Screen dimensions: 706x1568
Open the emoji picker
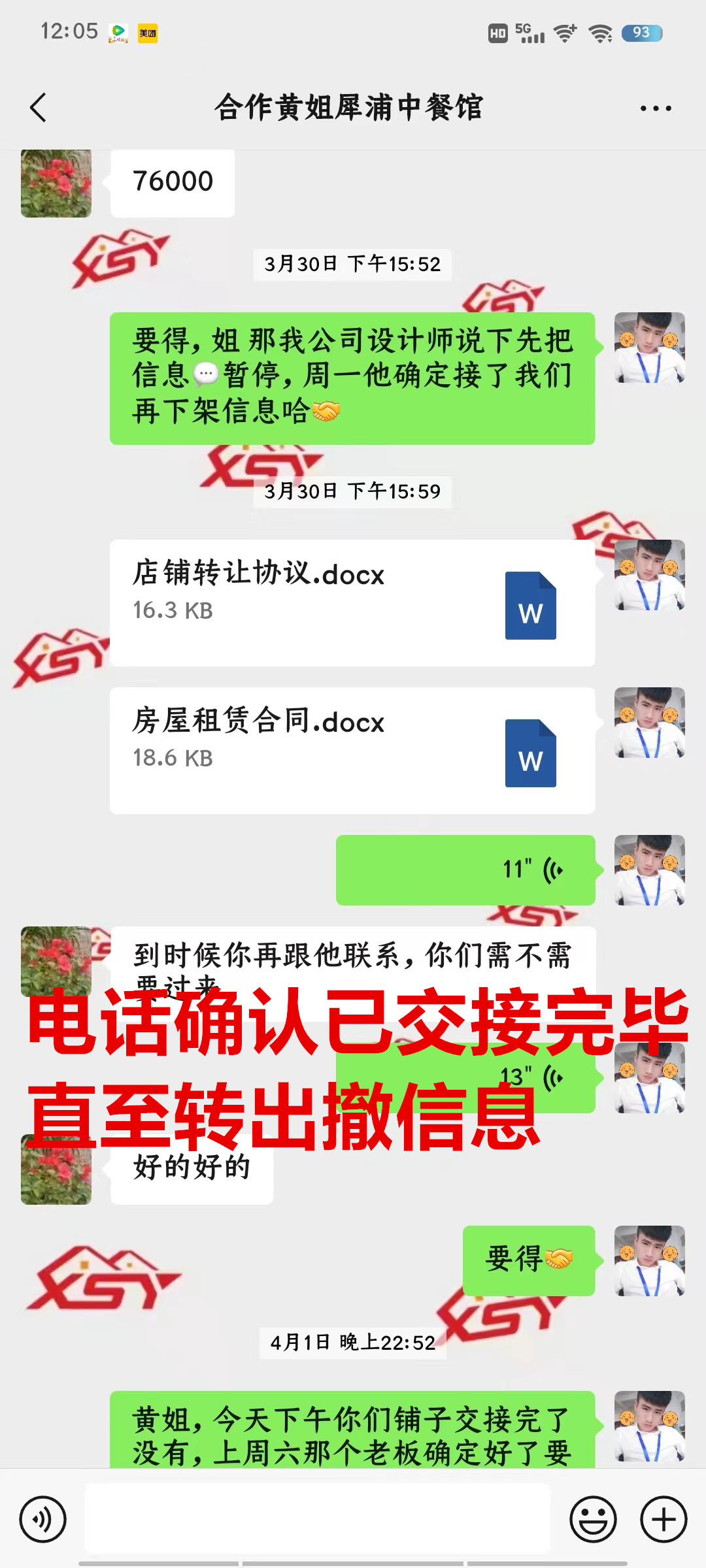(593, 1519)
